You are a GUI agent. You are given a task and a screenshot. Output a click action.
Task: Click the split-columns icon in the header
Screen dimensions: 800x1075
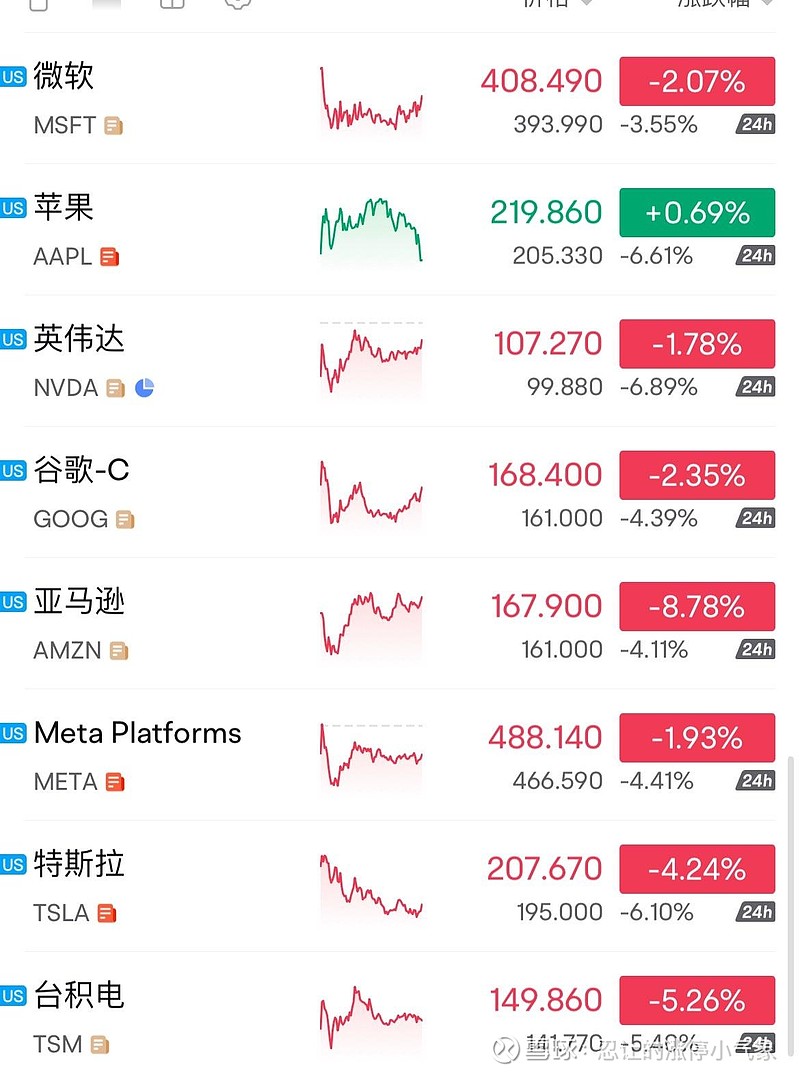170,4
